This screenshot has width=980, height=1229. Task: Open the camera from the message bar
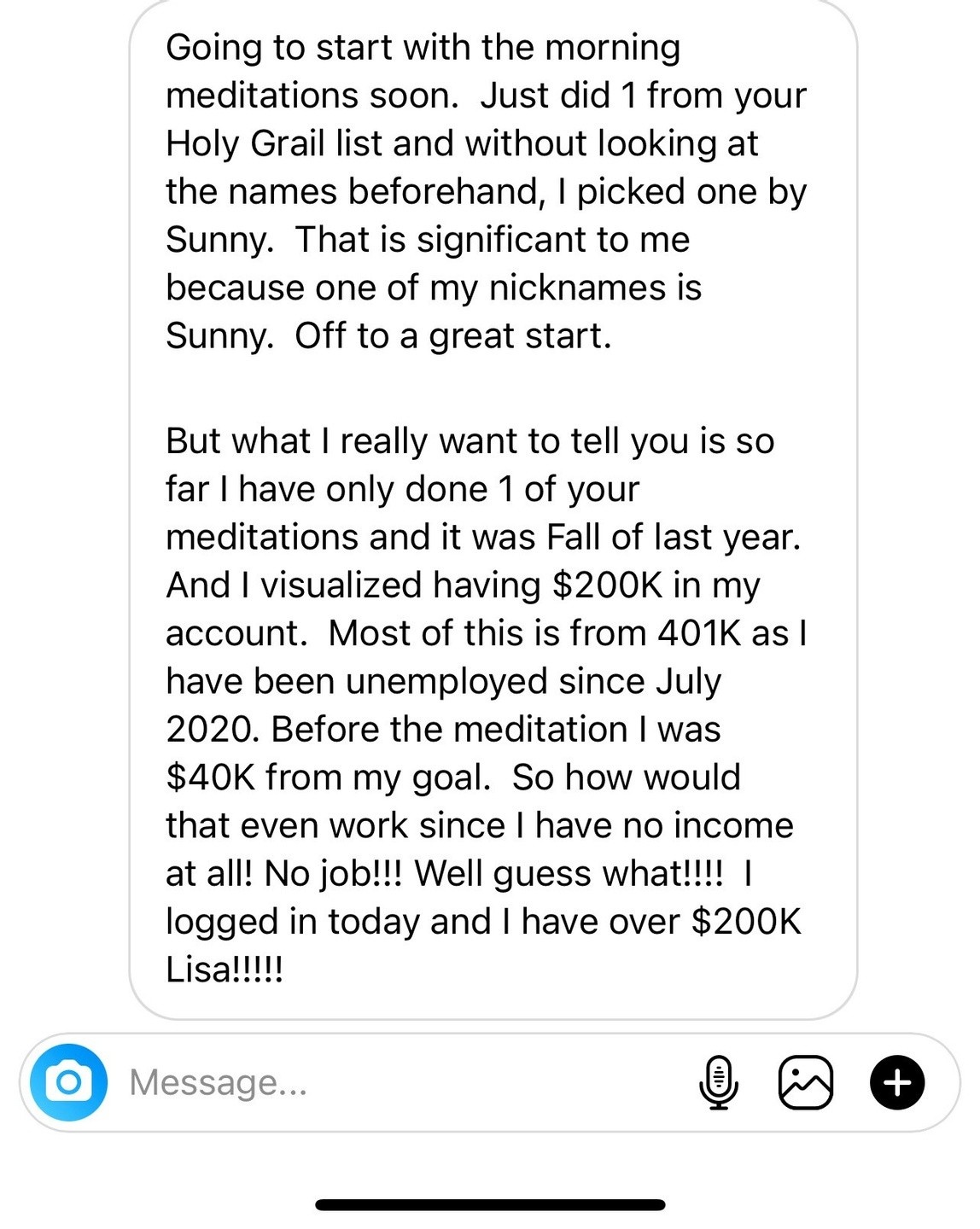68,1082
